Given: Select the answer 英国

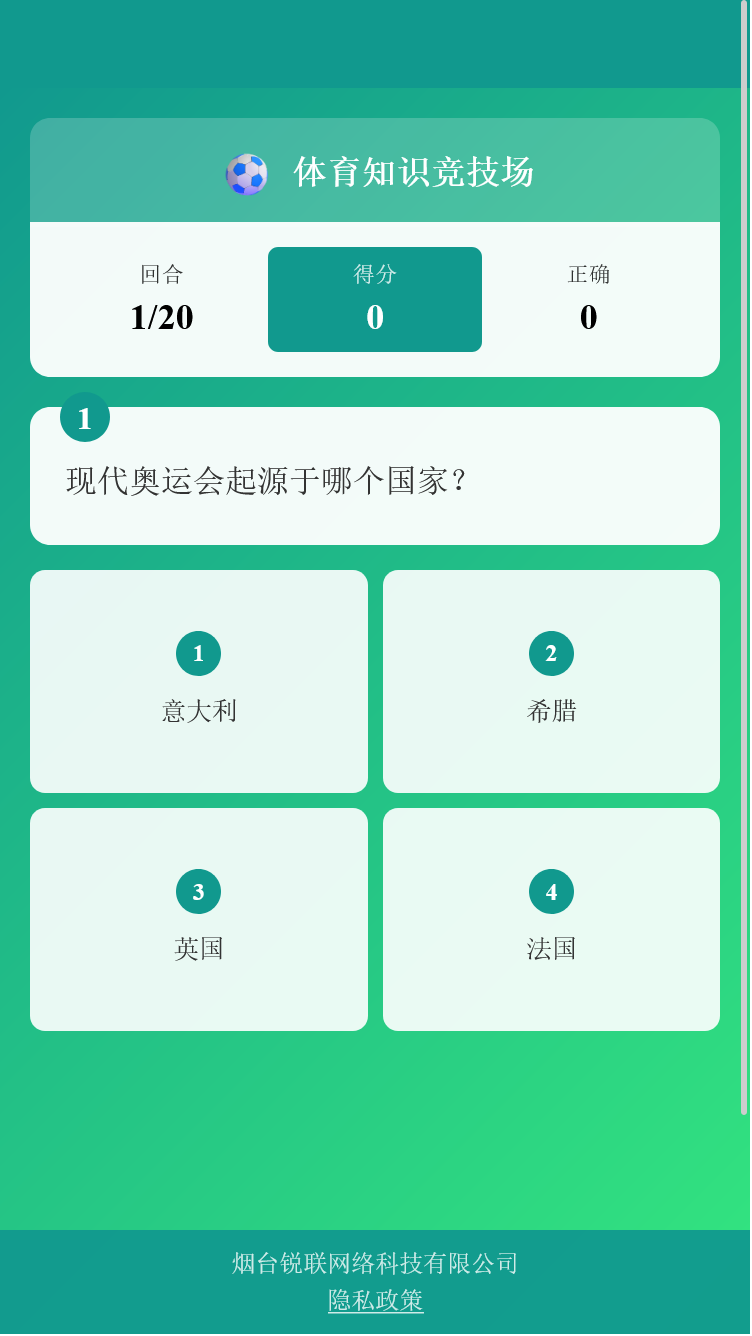Looking at the screenshot, I should (198, 948).
